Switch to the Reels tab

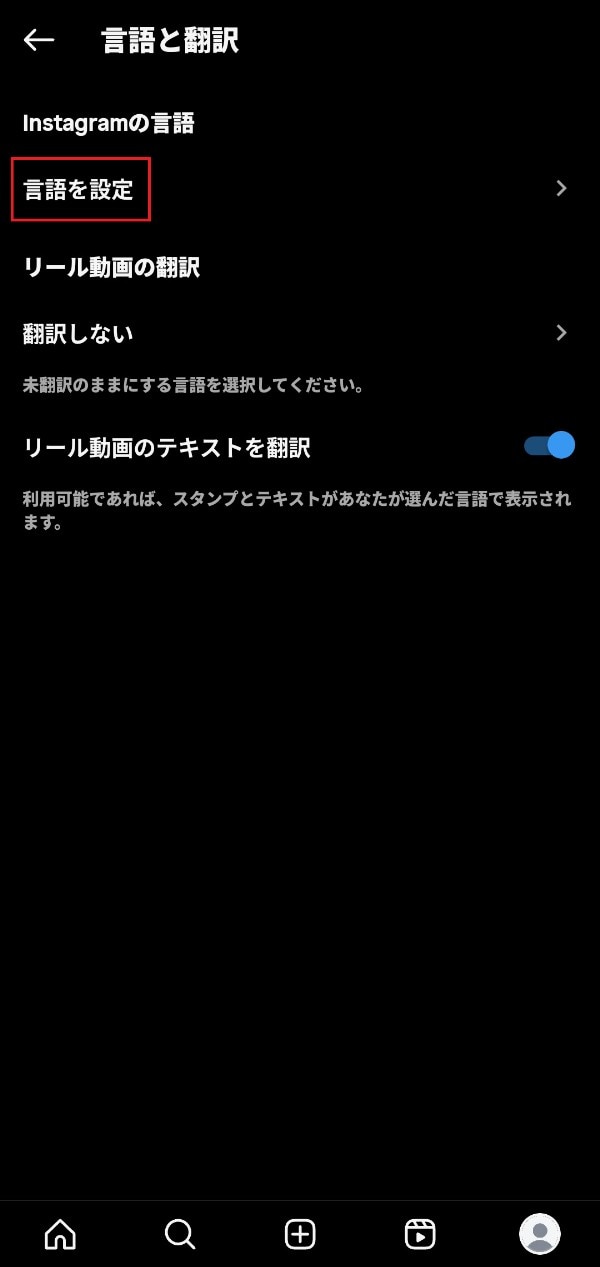coord(420,1234)
